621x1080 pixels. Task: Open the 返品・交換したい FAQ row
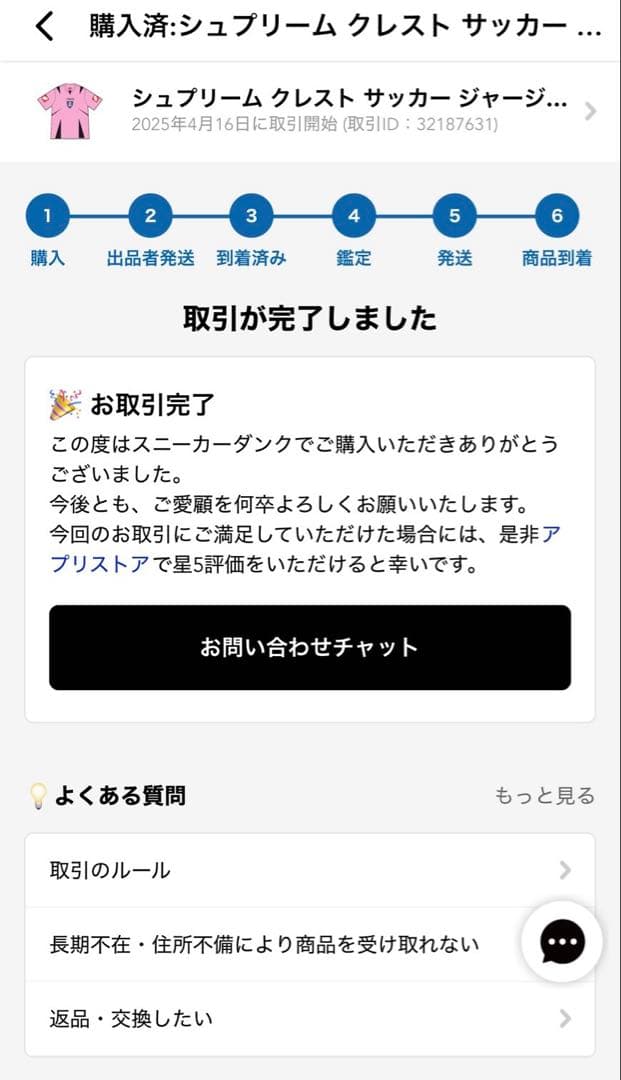coord(300,1019)
